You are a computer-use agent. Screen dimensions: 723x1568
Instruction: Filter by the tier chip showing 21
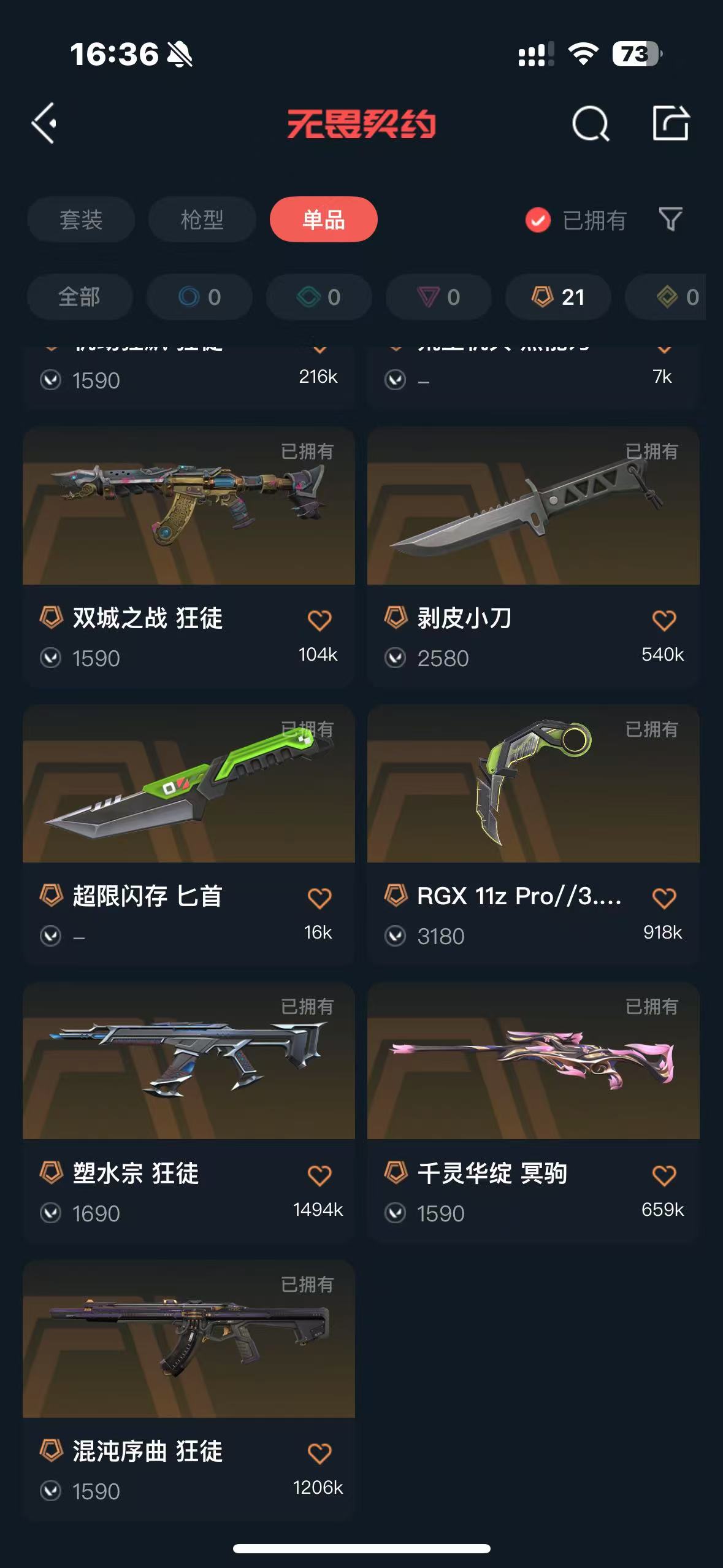coord(557,297)
